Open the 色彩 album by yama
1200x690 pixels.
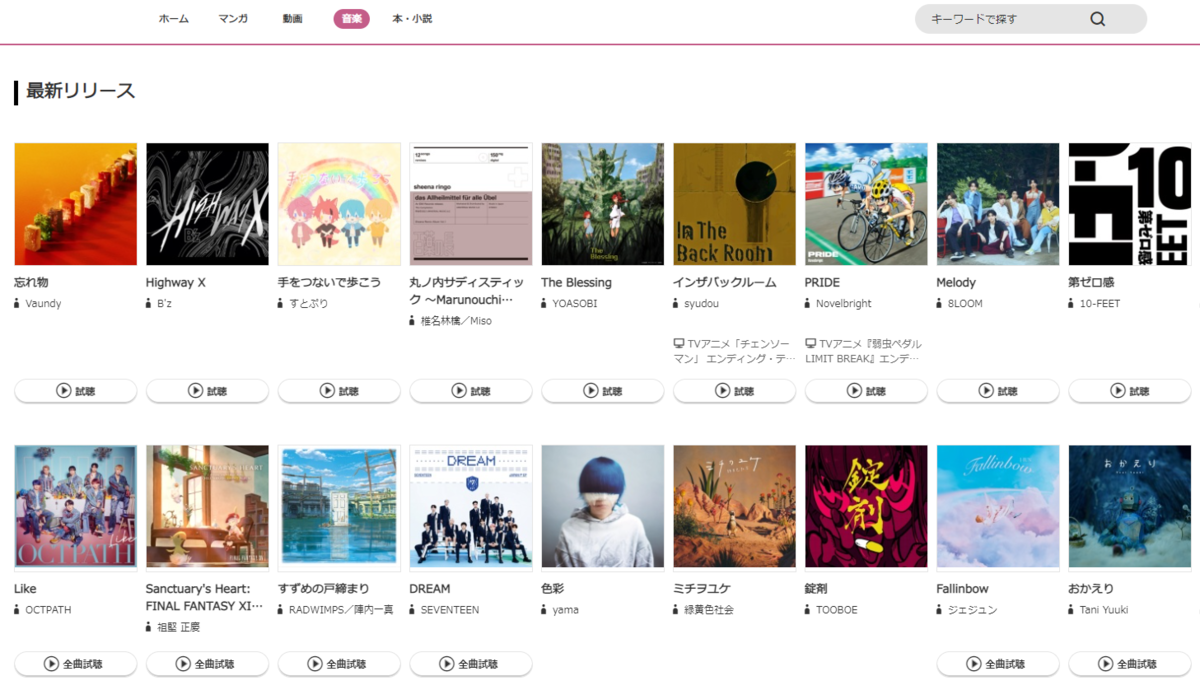point(603,507)
